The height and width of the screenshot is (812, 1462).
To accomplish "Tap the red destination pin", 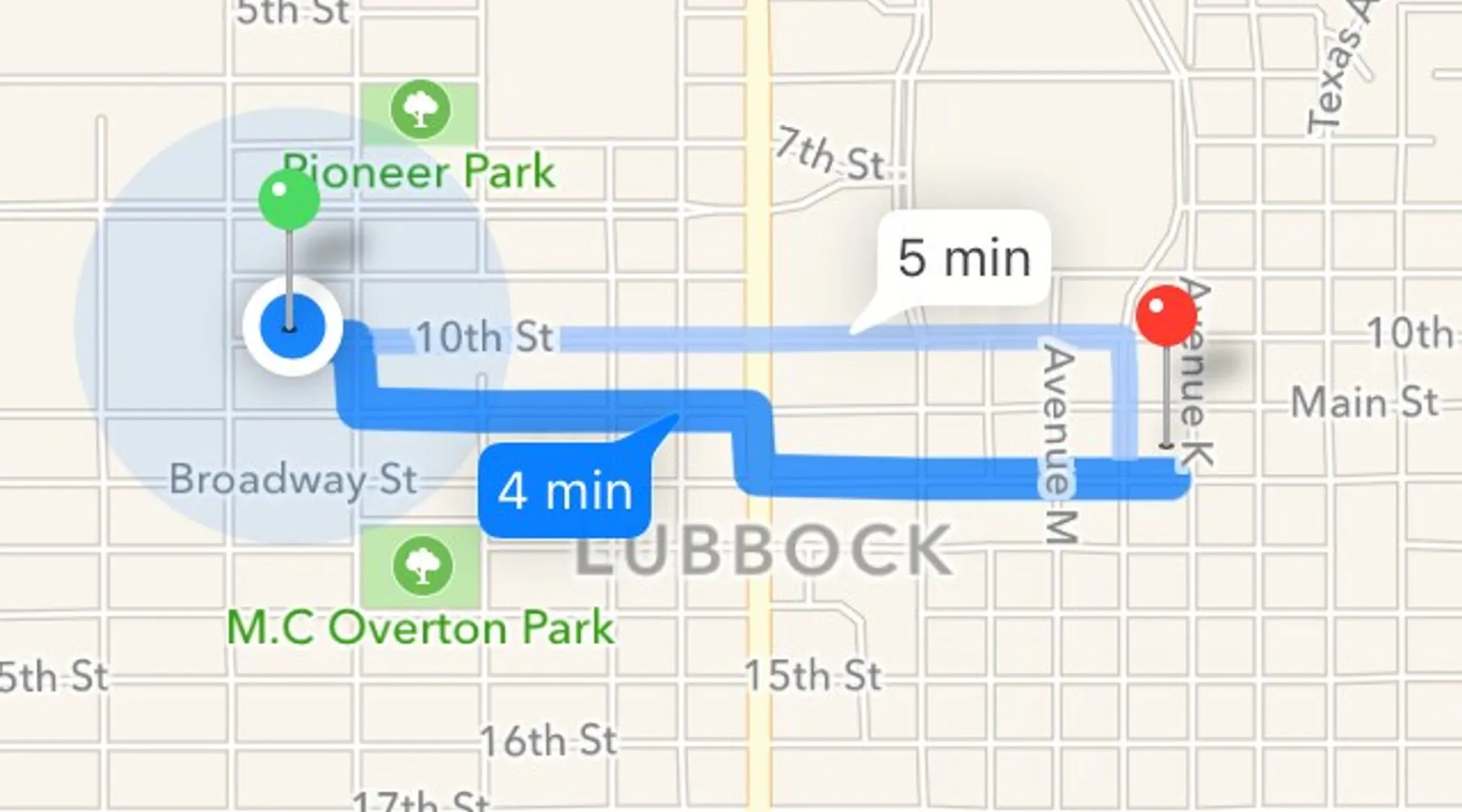I will pos(1166,315).
